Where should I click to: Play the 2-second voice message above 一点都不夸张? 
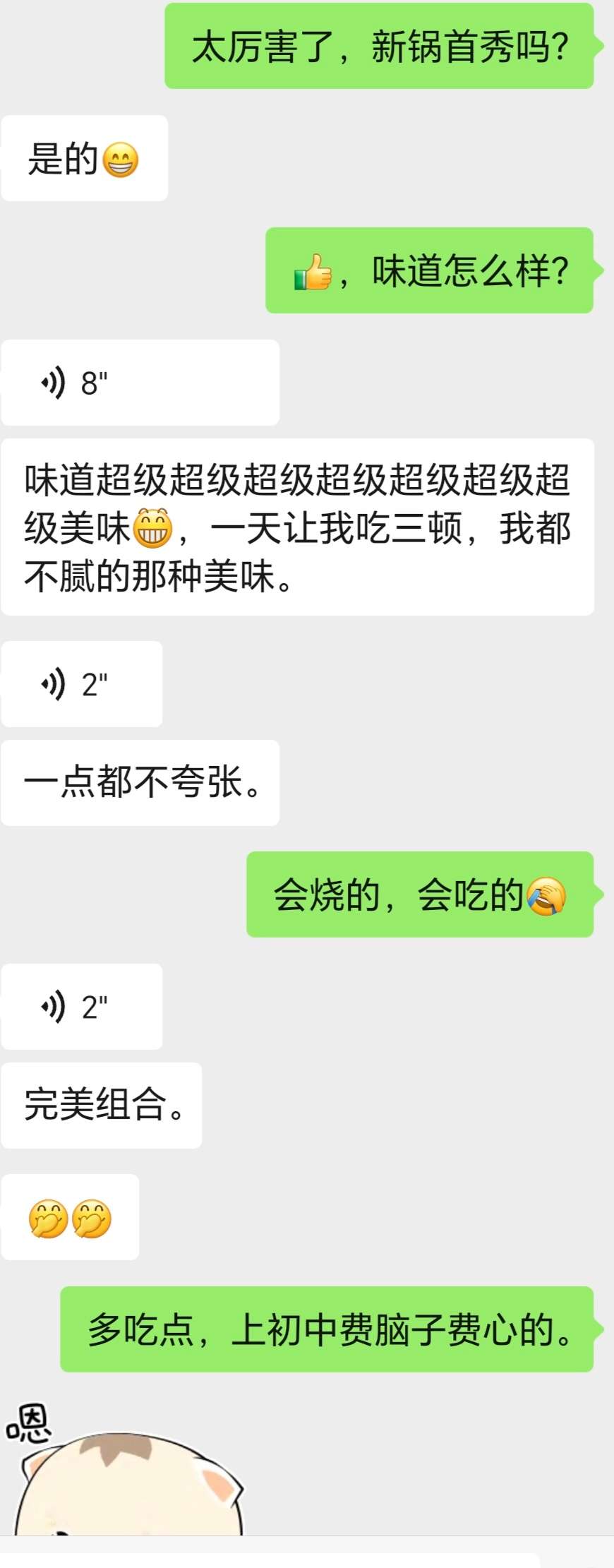pos(81,684)
